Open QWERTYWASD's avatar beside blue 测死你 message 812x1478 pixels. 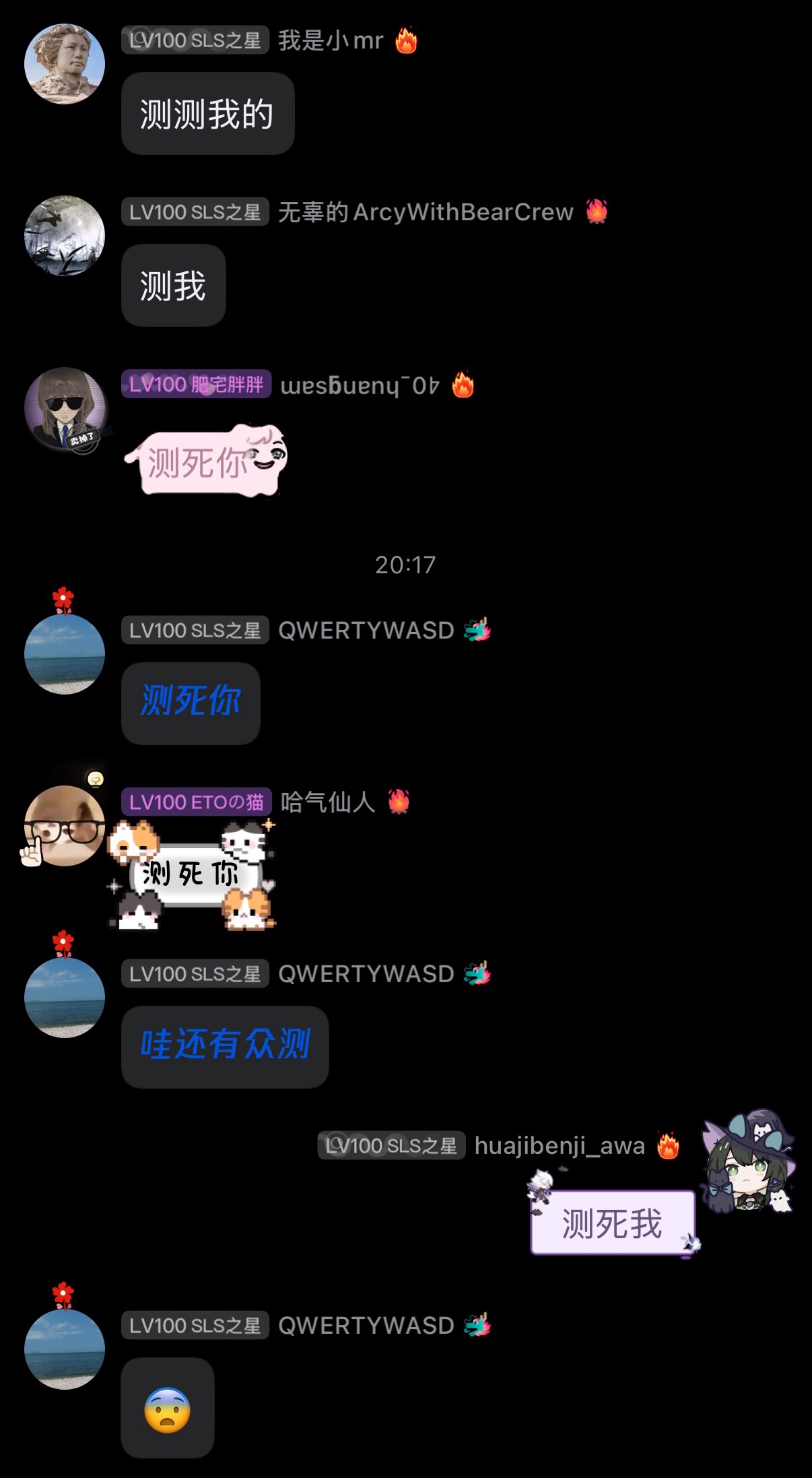point(65,653)
